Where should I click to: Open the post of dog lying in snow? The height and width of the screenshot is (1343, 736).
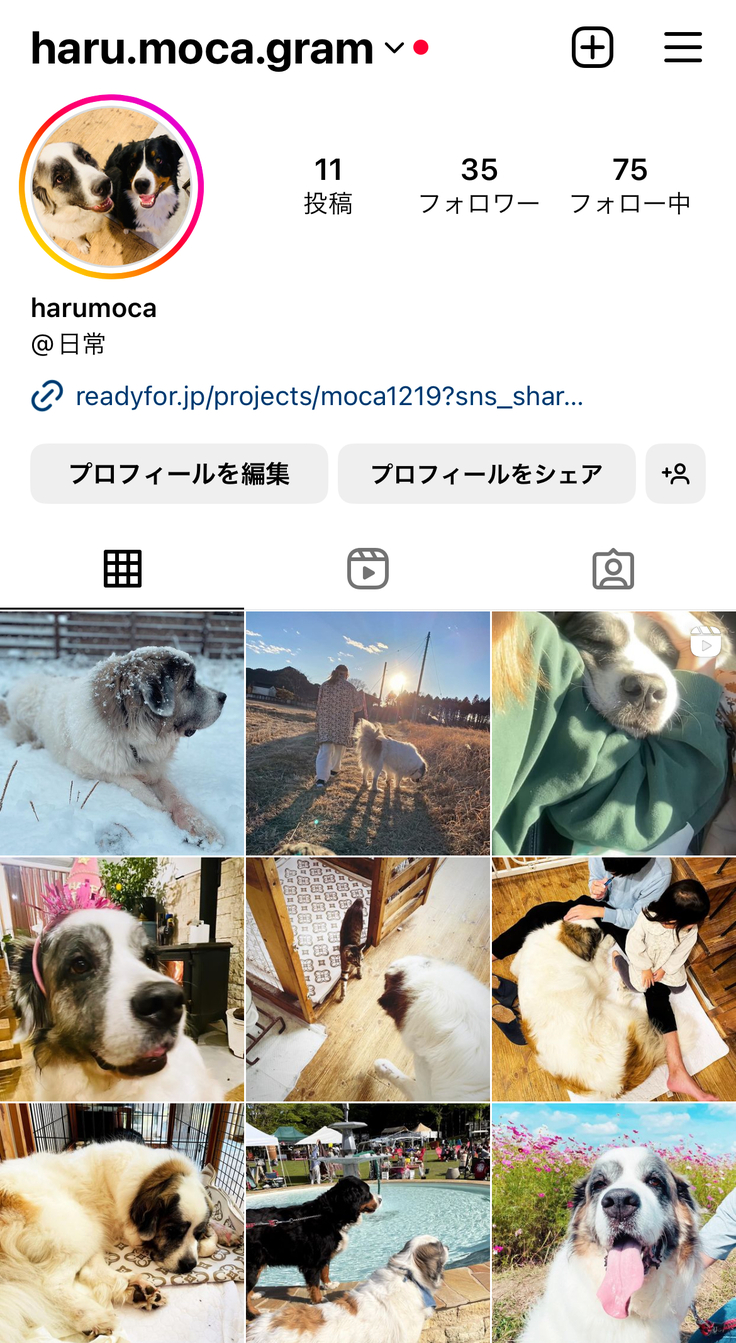click(x=121, y=733)
